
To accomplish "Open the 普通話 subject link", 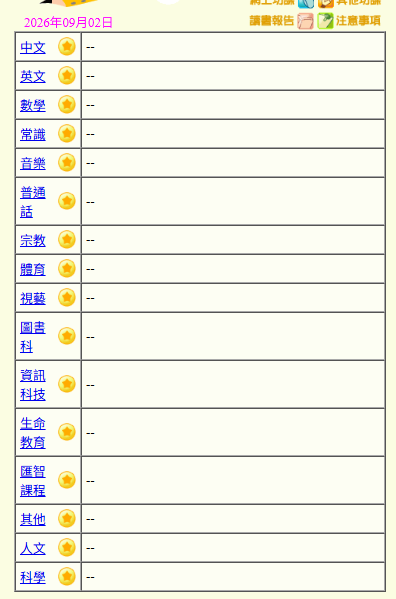I will [x=33, y=202].
